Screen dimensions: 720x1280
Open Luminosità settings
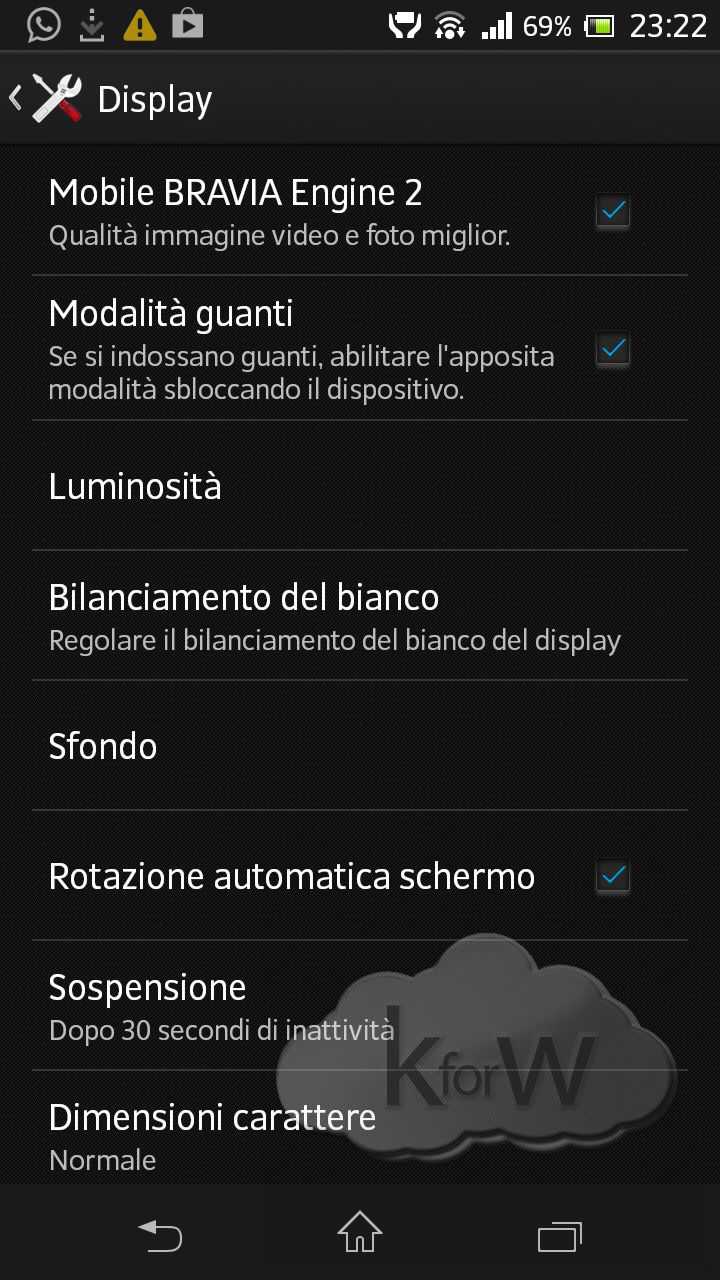360,487
